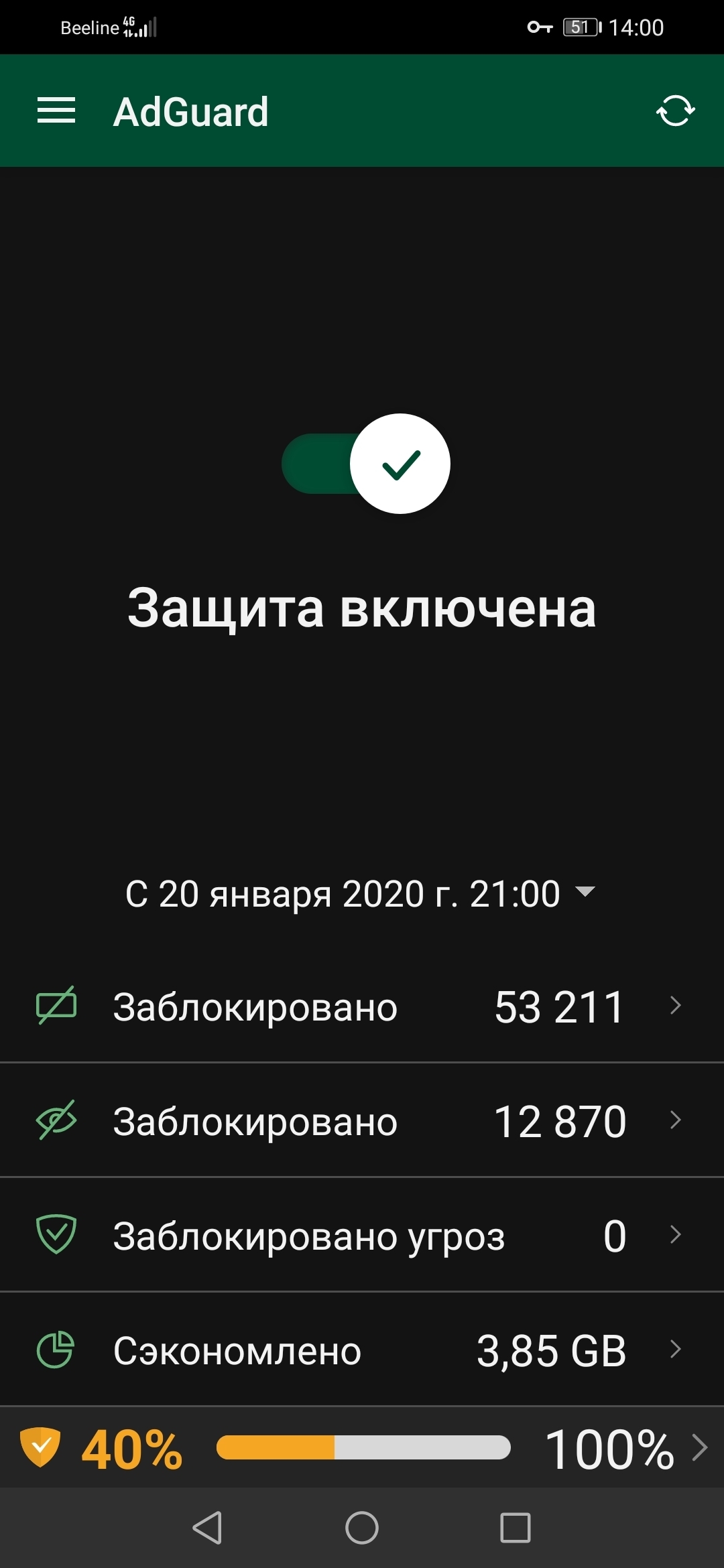The width and height of the screenshot is (724, 1568).
Task: Go back with system back button
Action: click(208, 1528)
